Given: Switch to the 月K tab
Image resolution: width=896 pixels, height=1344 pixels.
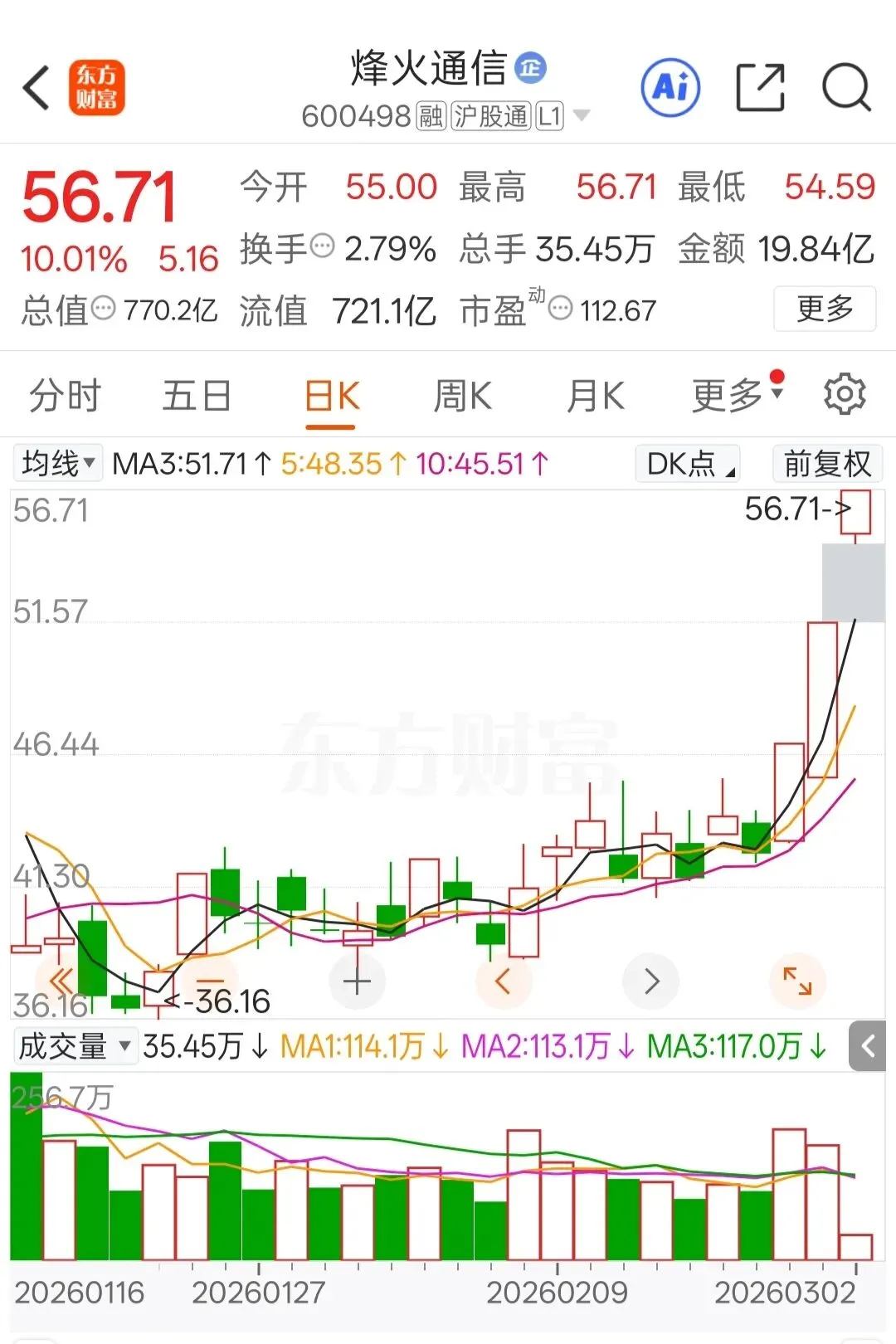Looking at the screenshot, I should click(596, 396).
